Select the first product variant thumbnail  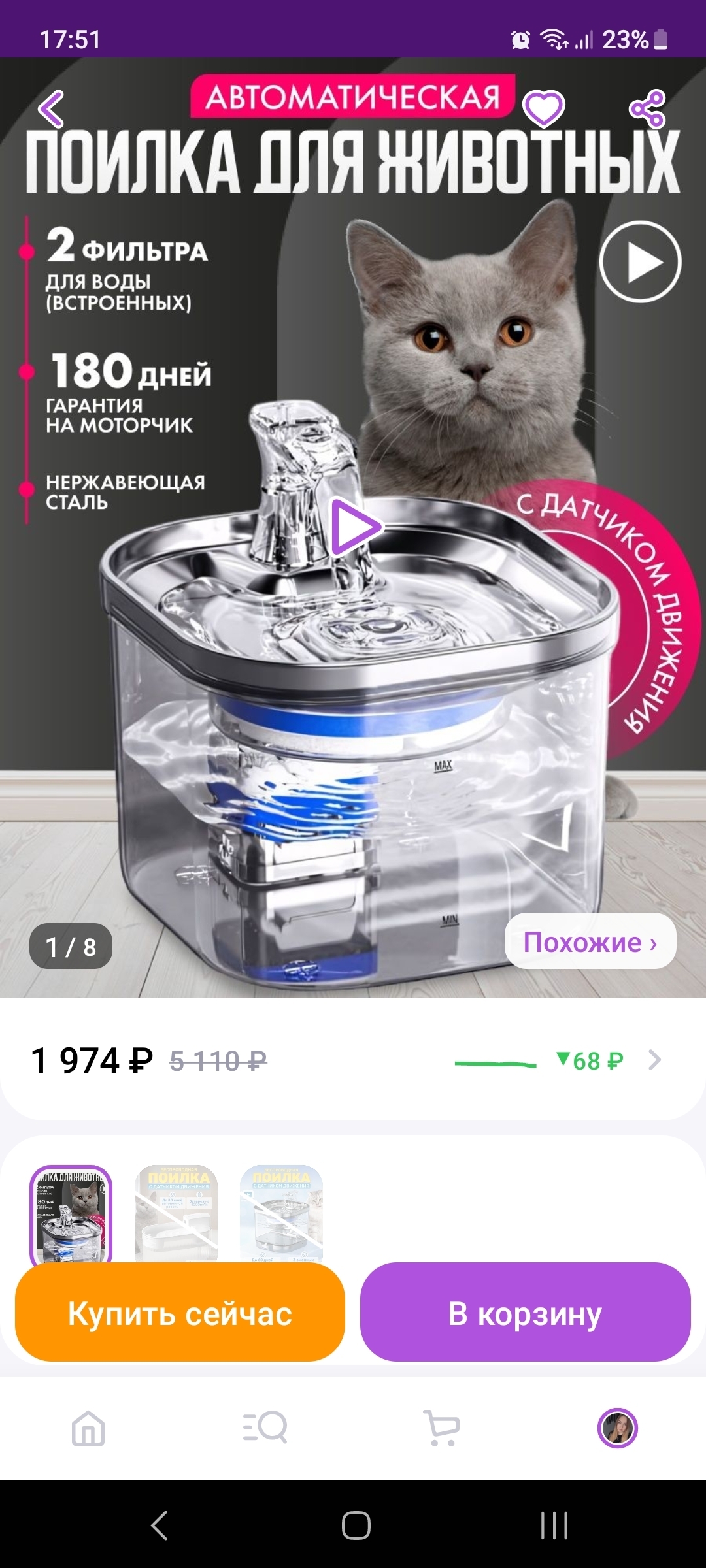click(x=71, y=1213)
